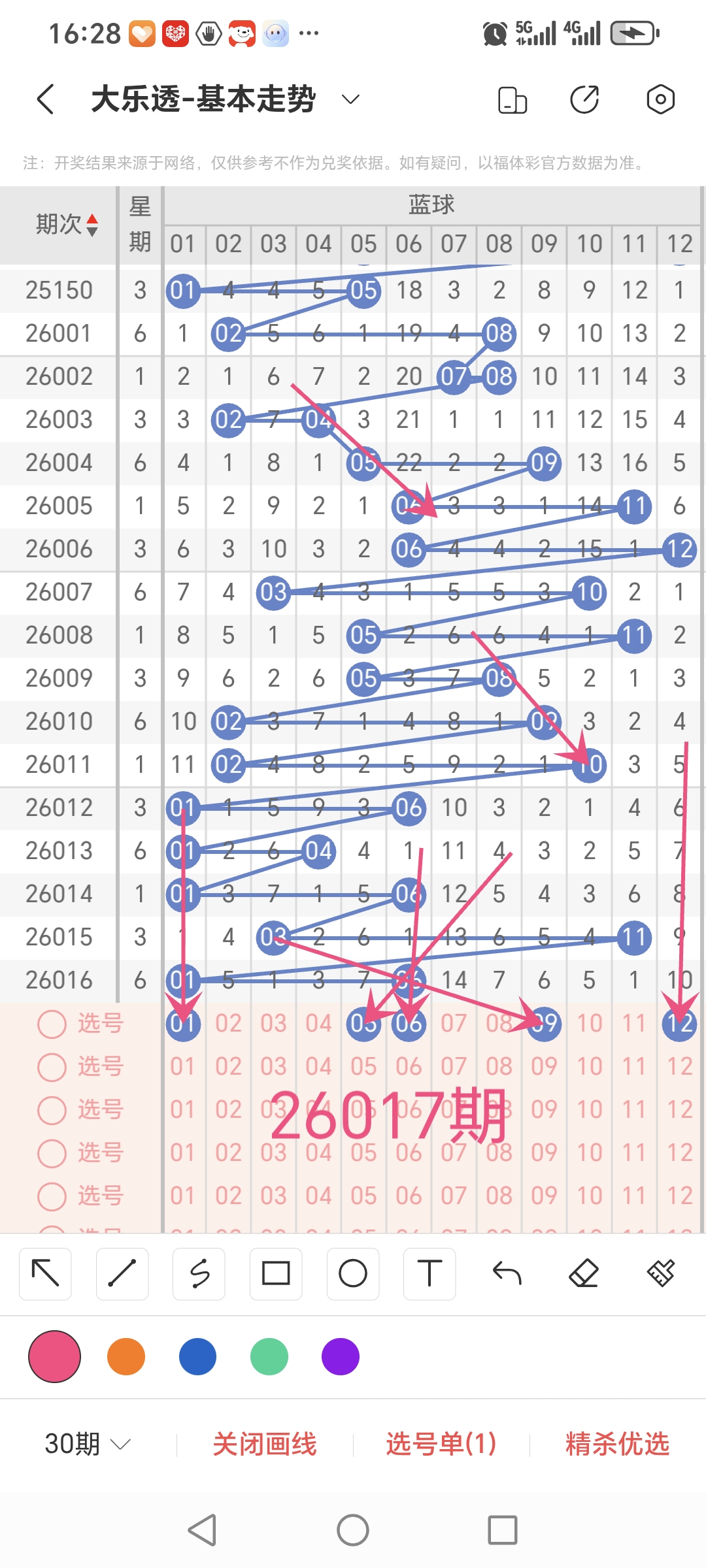The width and height of the screenshot is (706, 1568).
Task: Tap the screen orientation icon in the header
Action: tap(513, 99)
